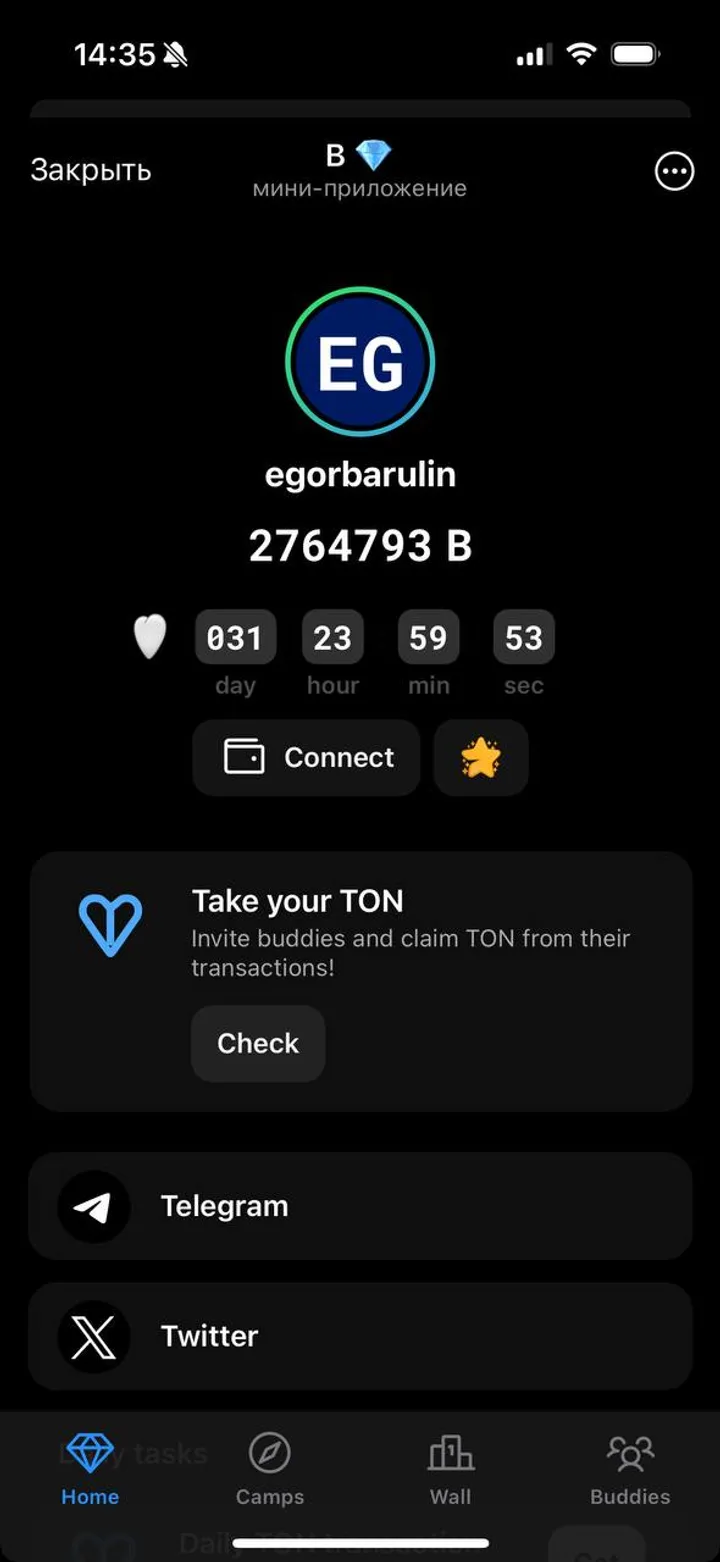Tap the star button beside Connect

(481, 758)
